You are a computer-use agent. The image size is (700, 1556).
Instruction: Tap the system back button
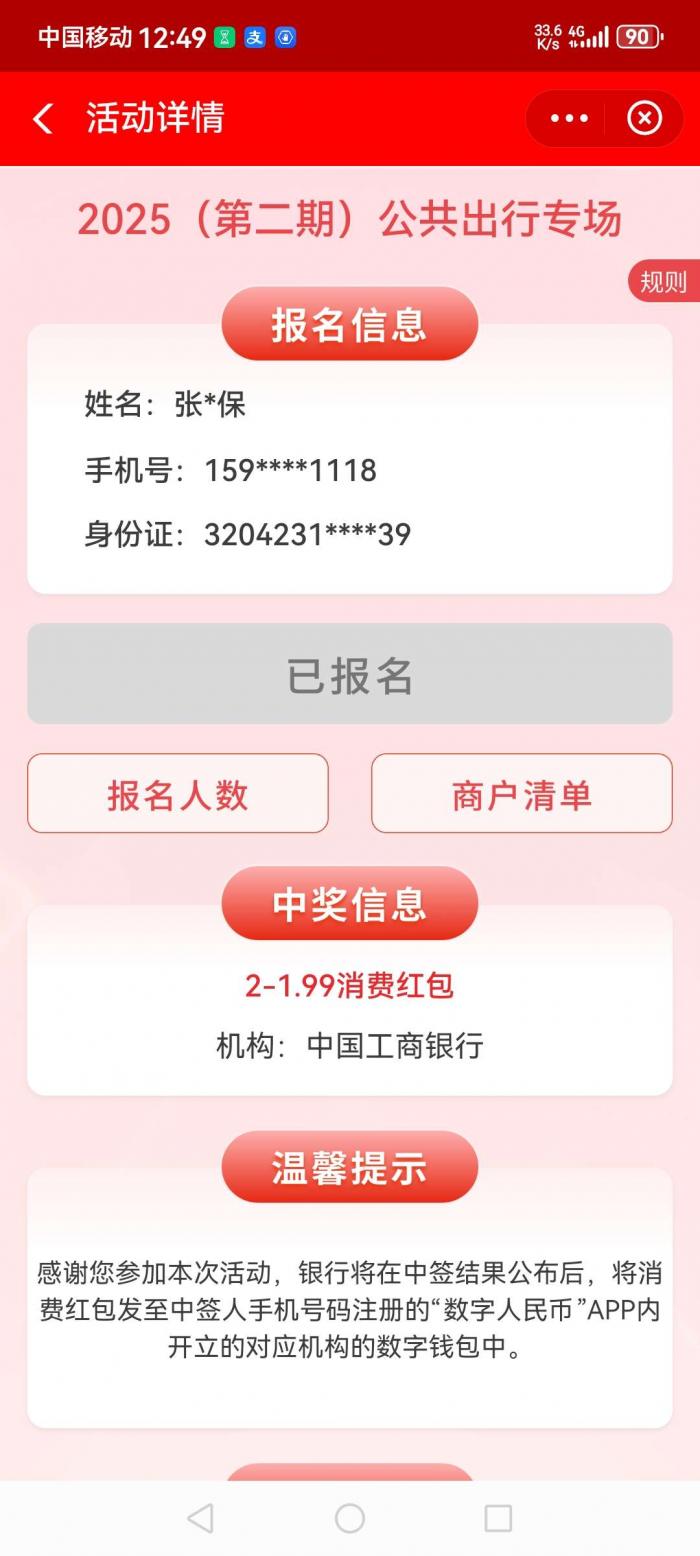(200, 1518)
